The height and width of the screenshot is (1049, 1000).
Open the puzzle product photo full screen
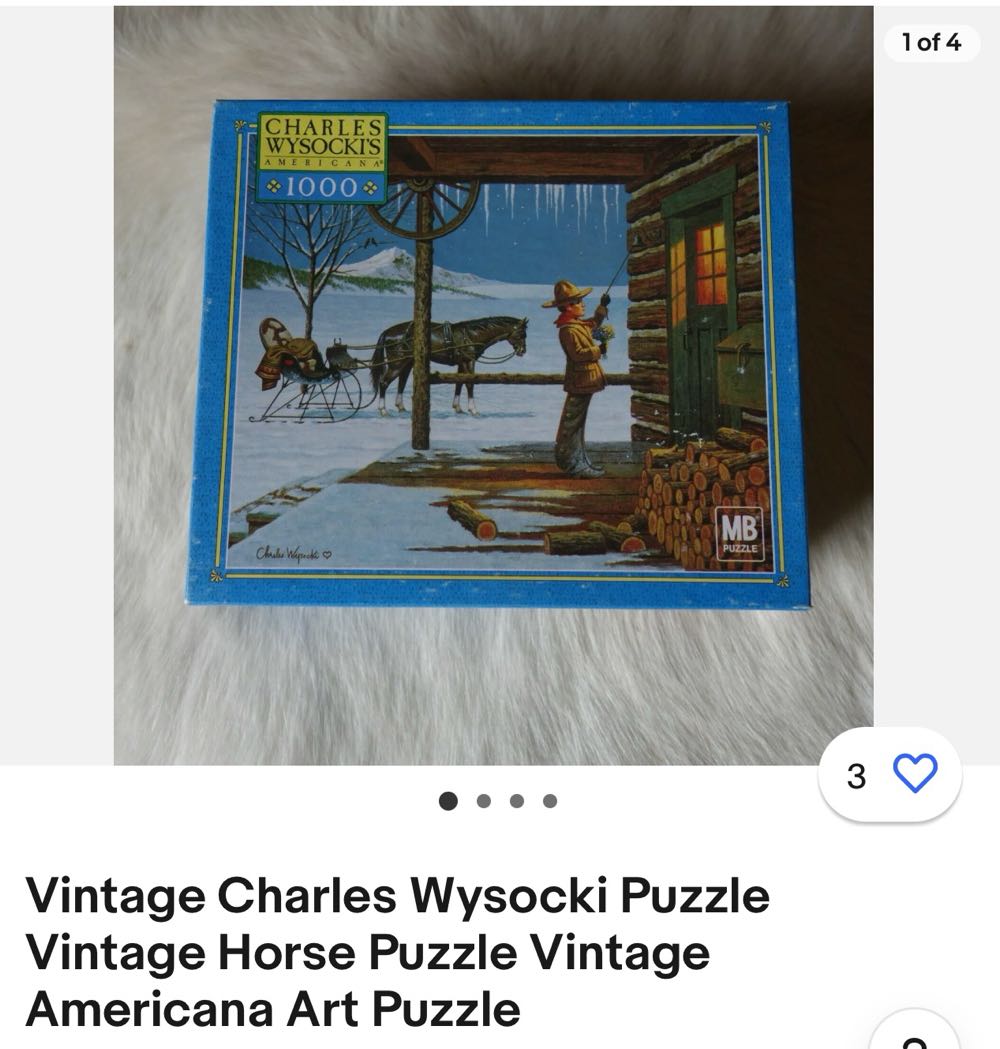click(x=493, y=385)
